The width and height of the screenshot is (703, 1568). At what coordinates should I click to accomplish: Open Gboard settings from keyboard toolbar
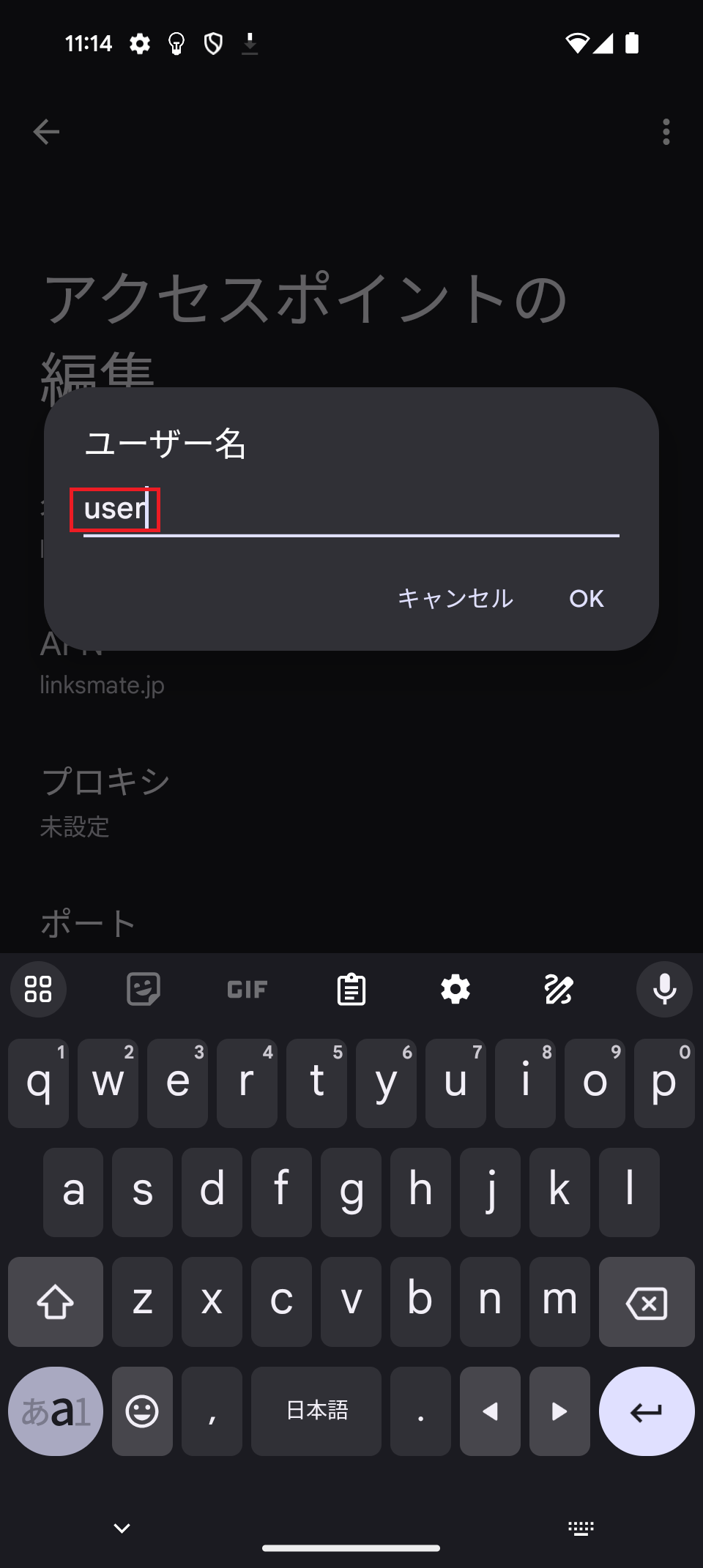click(x=455, y=989)
